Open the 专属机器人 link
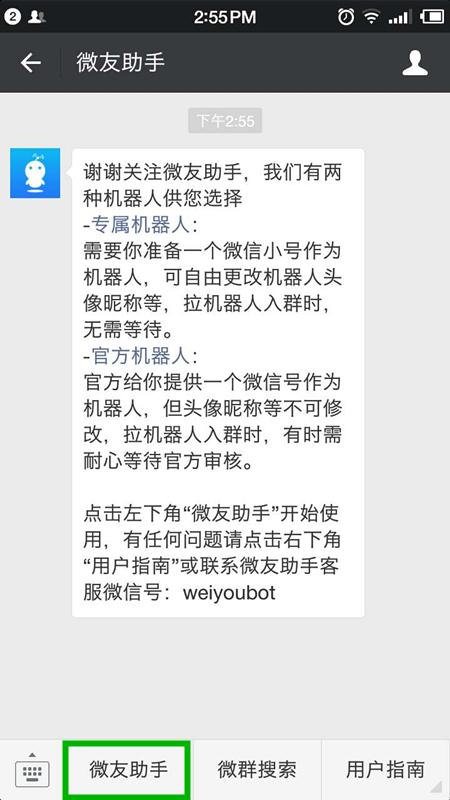The image size is (450, 800). click(140, 224)
